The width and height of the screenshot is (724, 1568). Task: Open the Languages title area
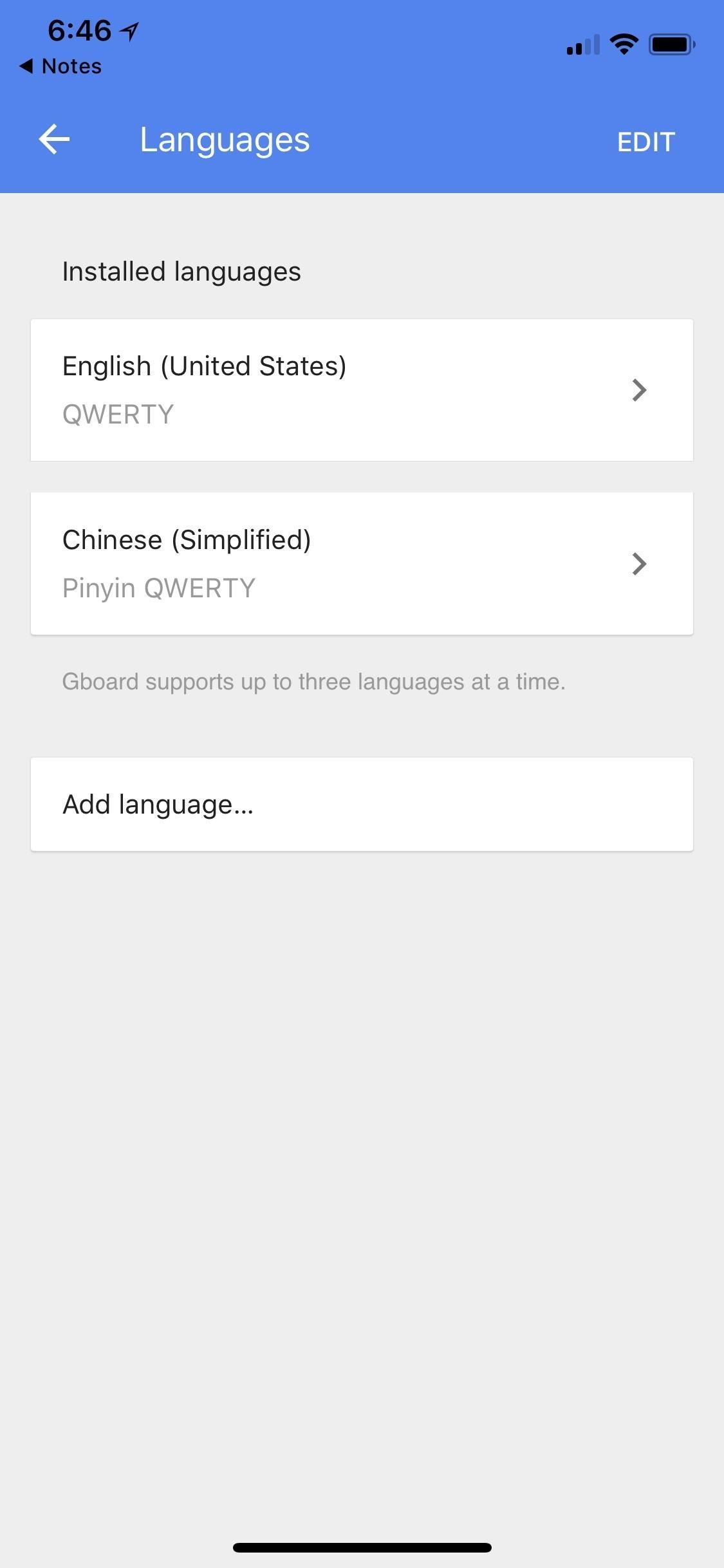pos(224,139)
